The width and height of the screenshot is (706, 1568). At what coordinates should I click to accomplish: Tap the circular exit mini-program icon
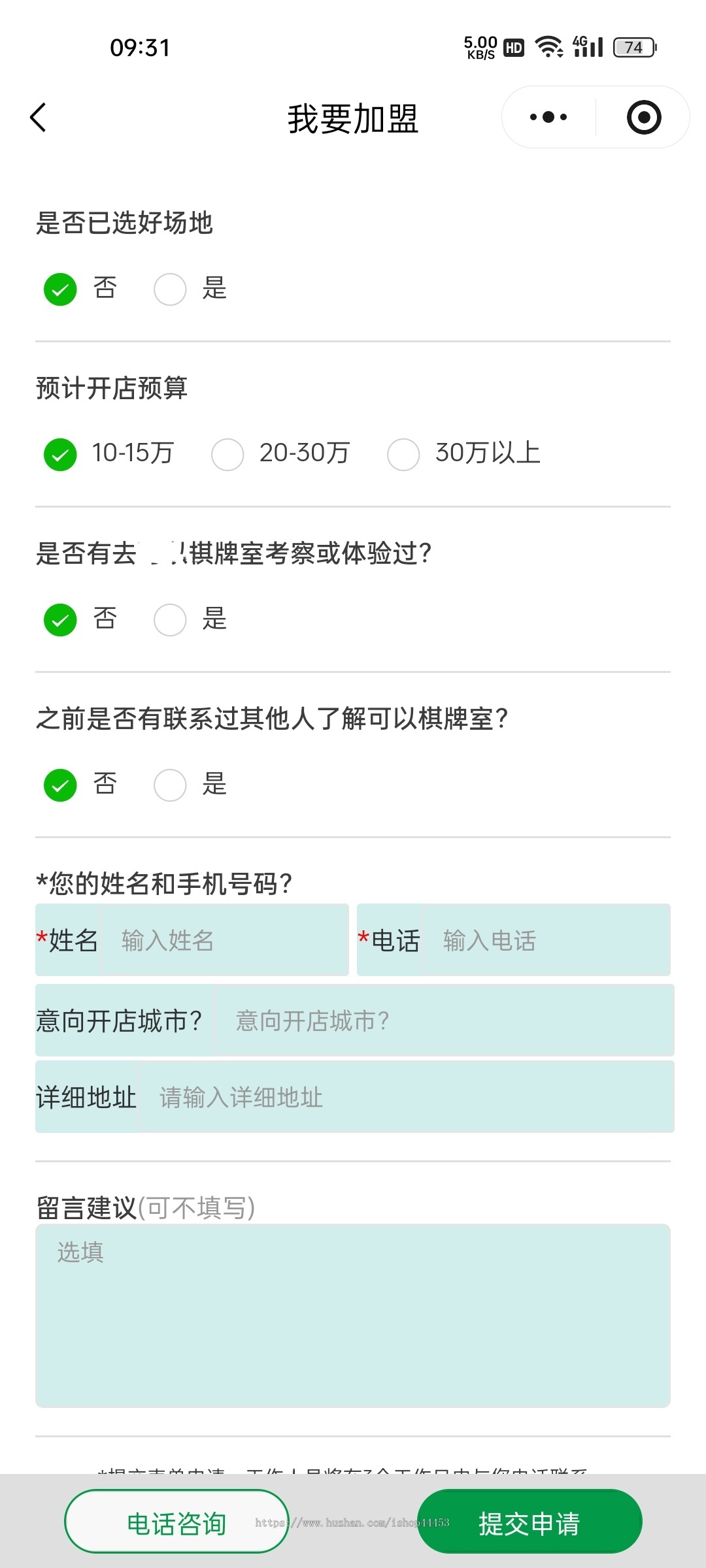(x=643, y=117)
